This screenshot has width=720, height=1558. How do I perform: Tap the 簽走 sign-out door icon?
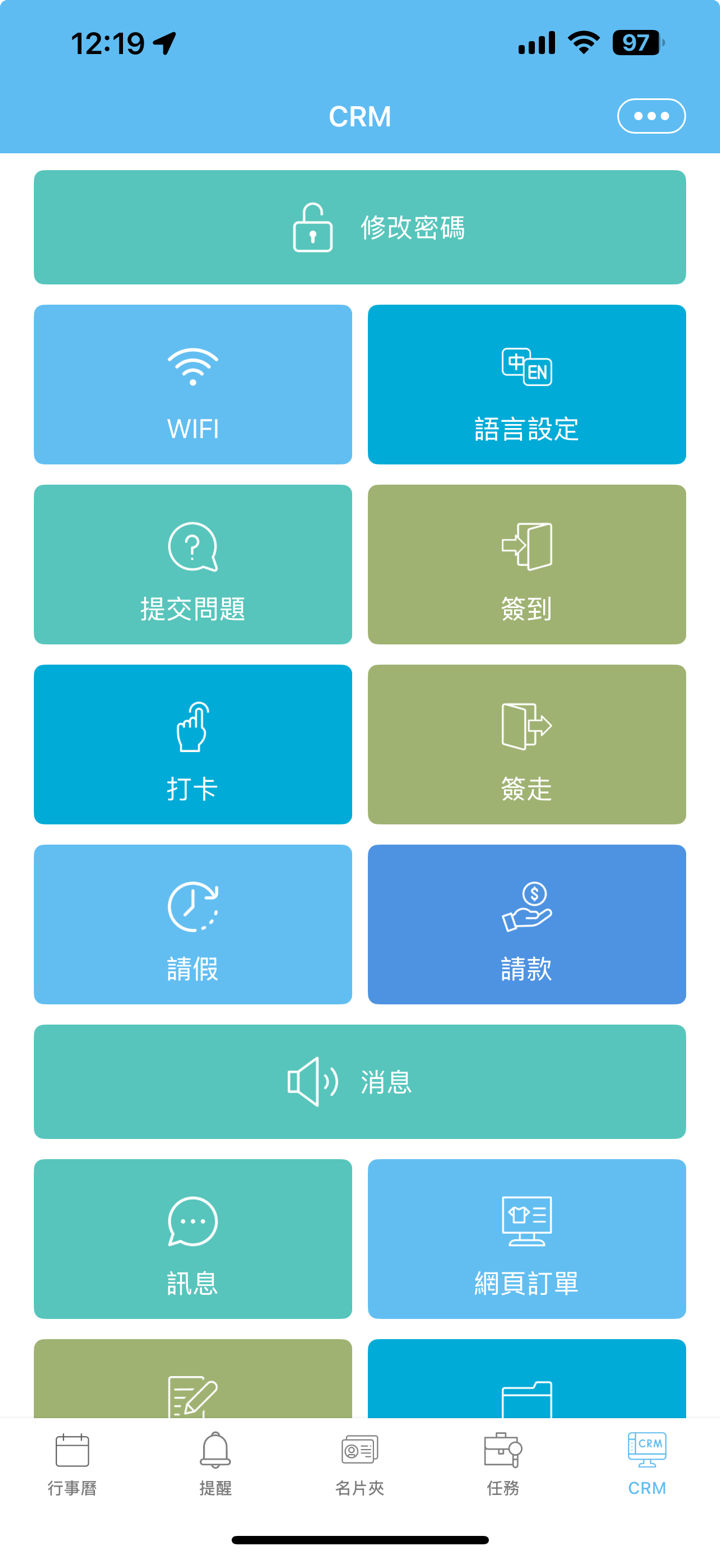click(526, 724)
